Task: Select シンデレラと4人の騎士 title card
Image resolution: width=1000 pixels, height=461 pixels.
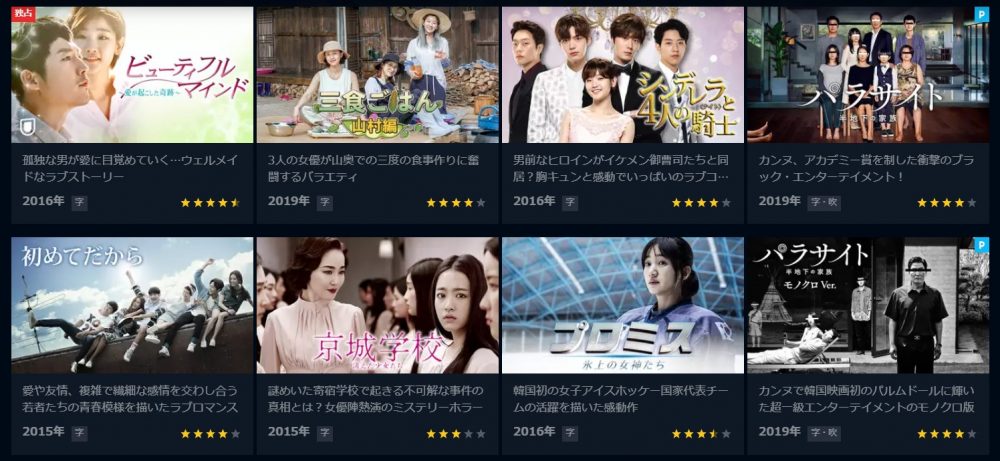Action: tap(623, 76)
